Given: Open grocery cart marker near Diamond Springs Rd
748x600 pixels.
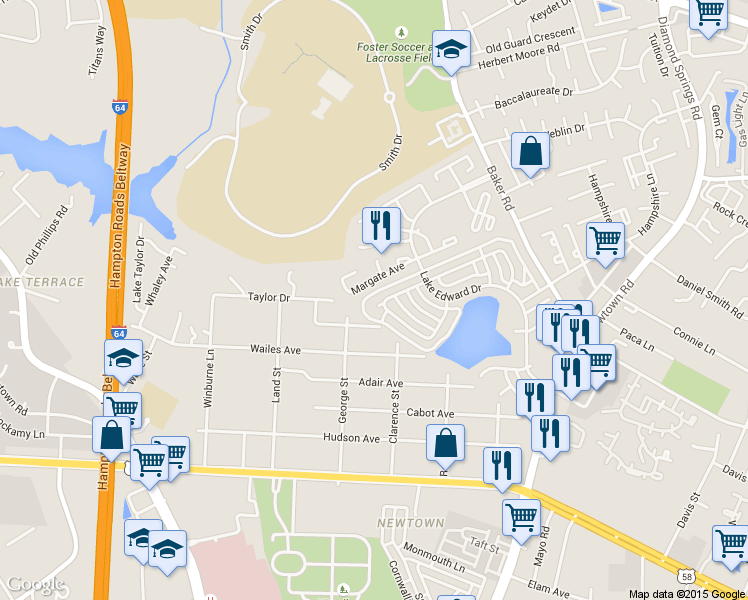Looking at the screenshot, I should tap(708, 14).
